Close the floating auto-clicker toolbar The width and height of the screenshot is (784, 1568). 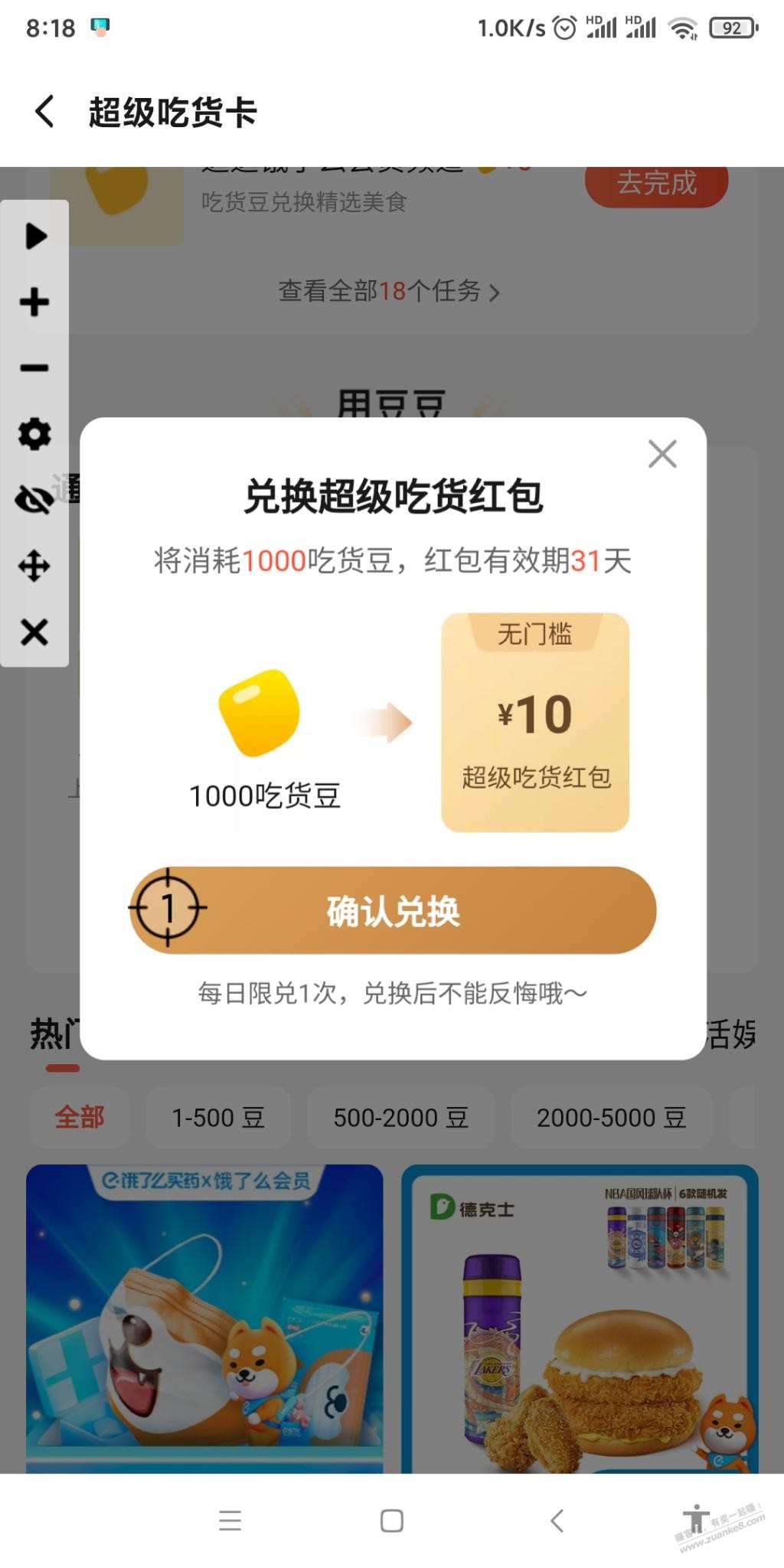tap(34, 632)
